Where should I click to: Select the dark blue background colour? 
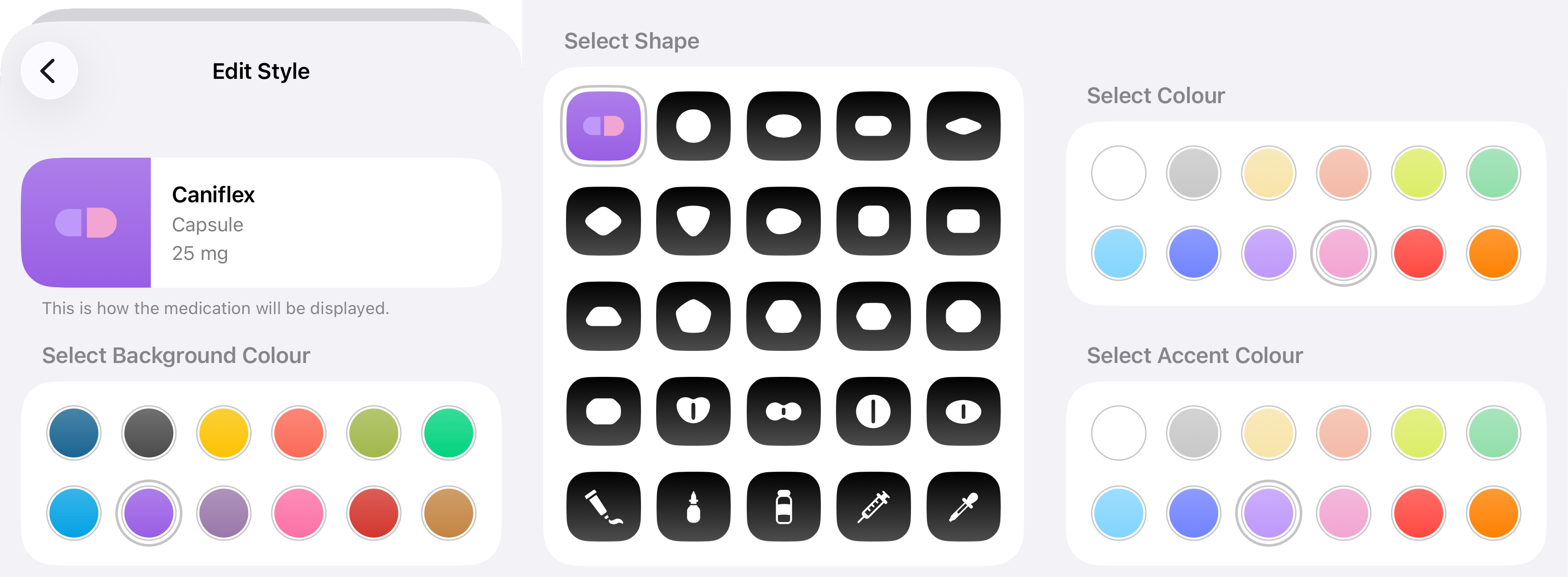(74, 433)
